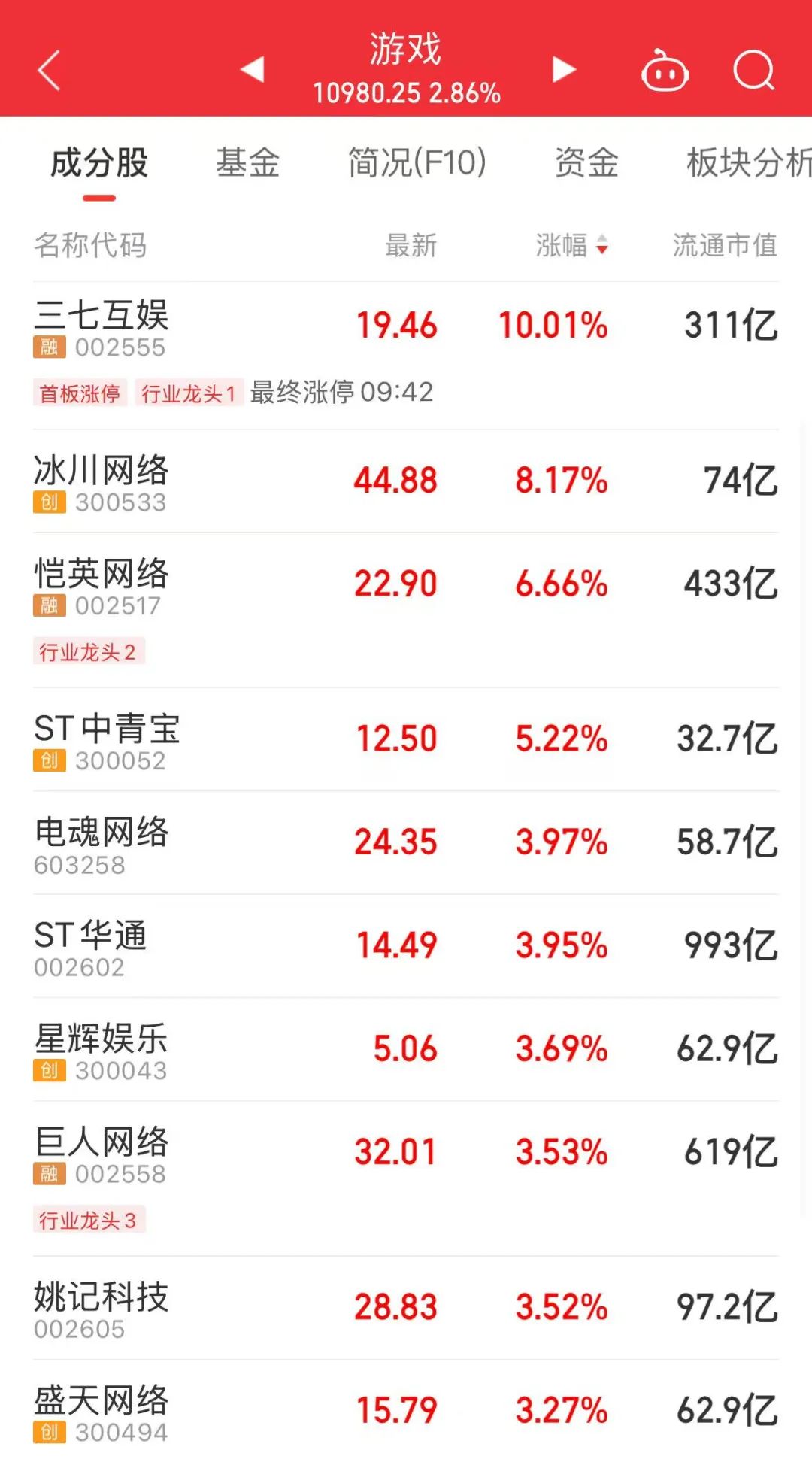Switch to the next sector with right triangle
The image size is (812, 1462).
[x=564, y=69]
